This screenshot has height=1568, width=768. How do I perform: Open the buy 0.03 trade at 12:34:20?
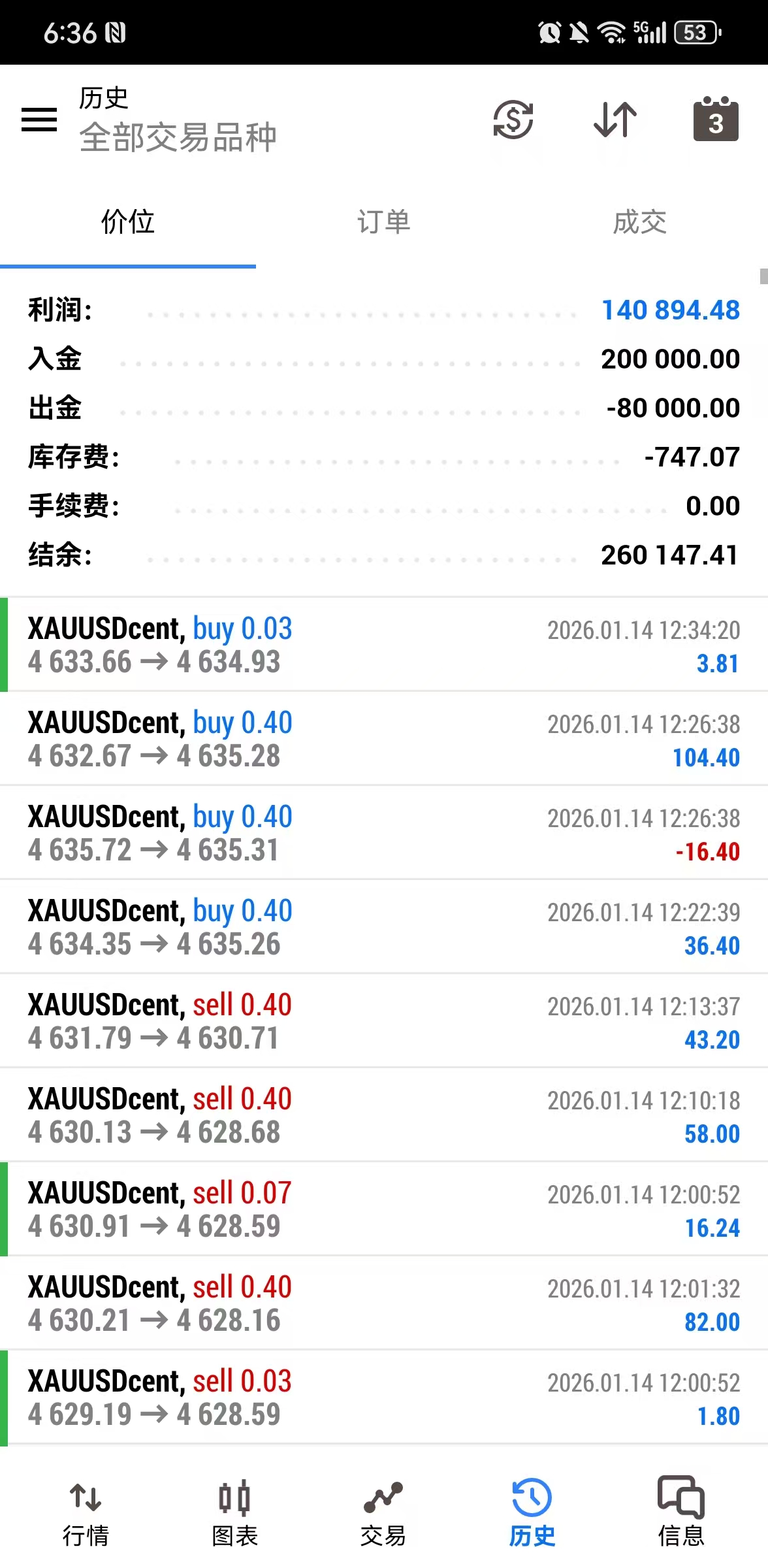(x=384, y=645)
